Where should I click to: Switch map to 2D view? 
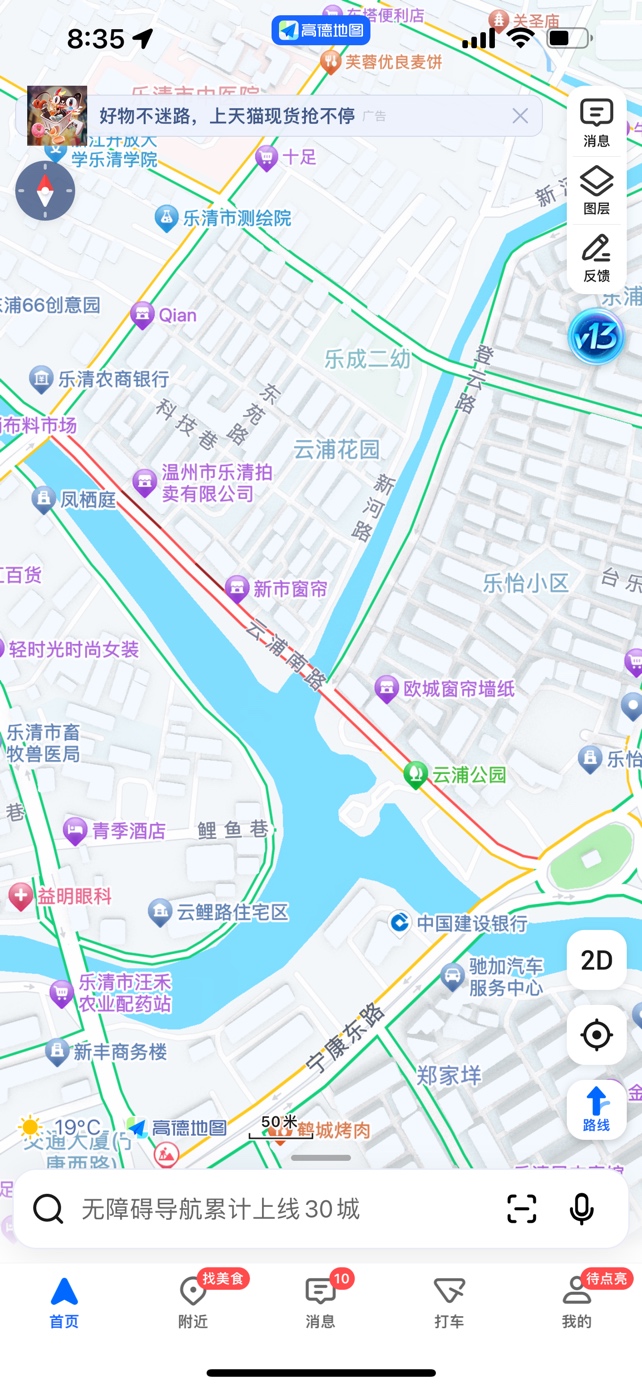[597, 960]
